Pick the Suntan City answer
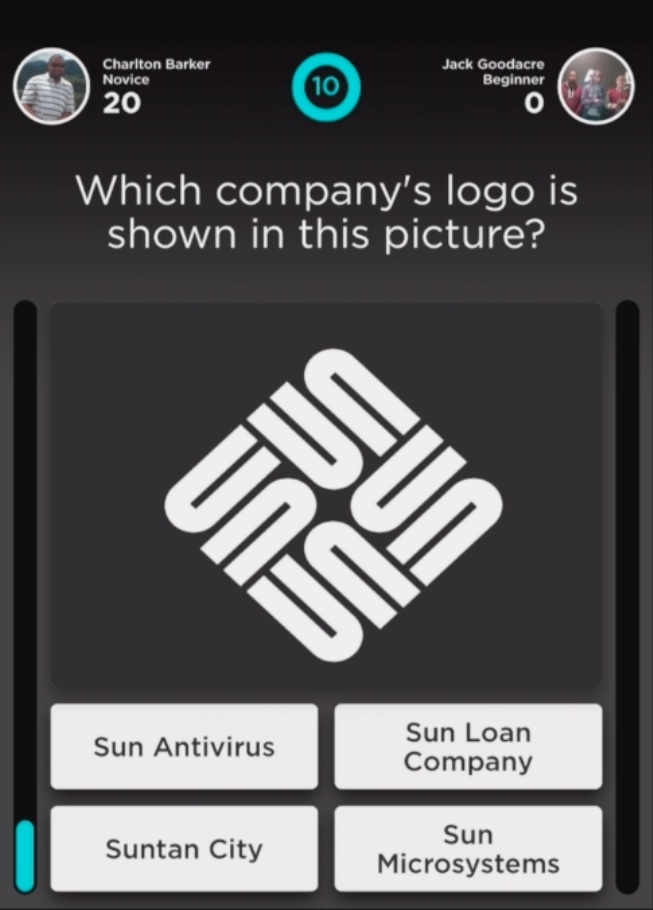This screenshot has height=910, width=653. pos(184,849)
